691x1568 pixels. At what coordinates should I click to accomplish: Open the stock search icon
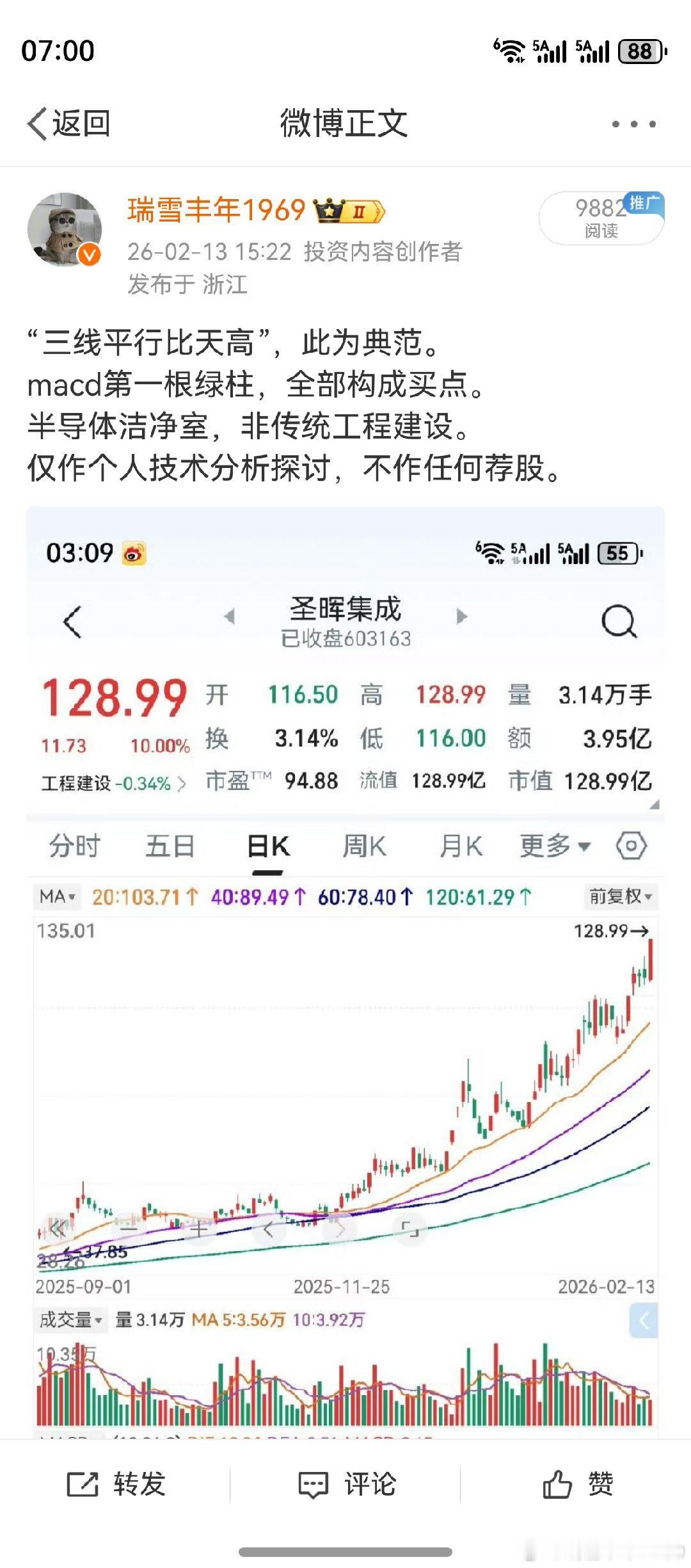click(617, 621)
